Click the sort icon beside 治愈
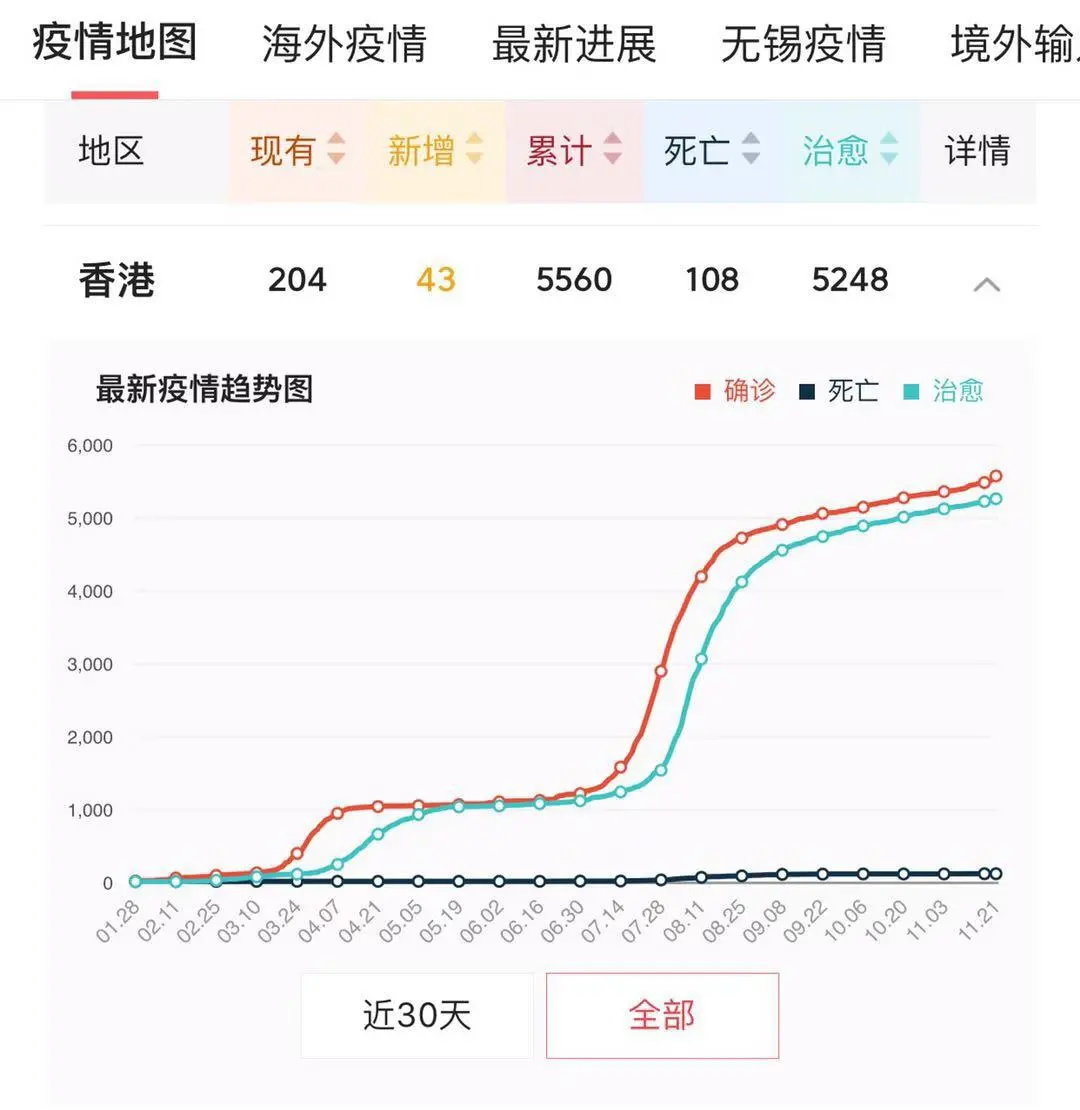The height and width of the screenshot is (1110, 1080). (888, 150)
